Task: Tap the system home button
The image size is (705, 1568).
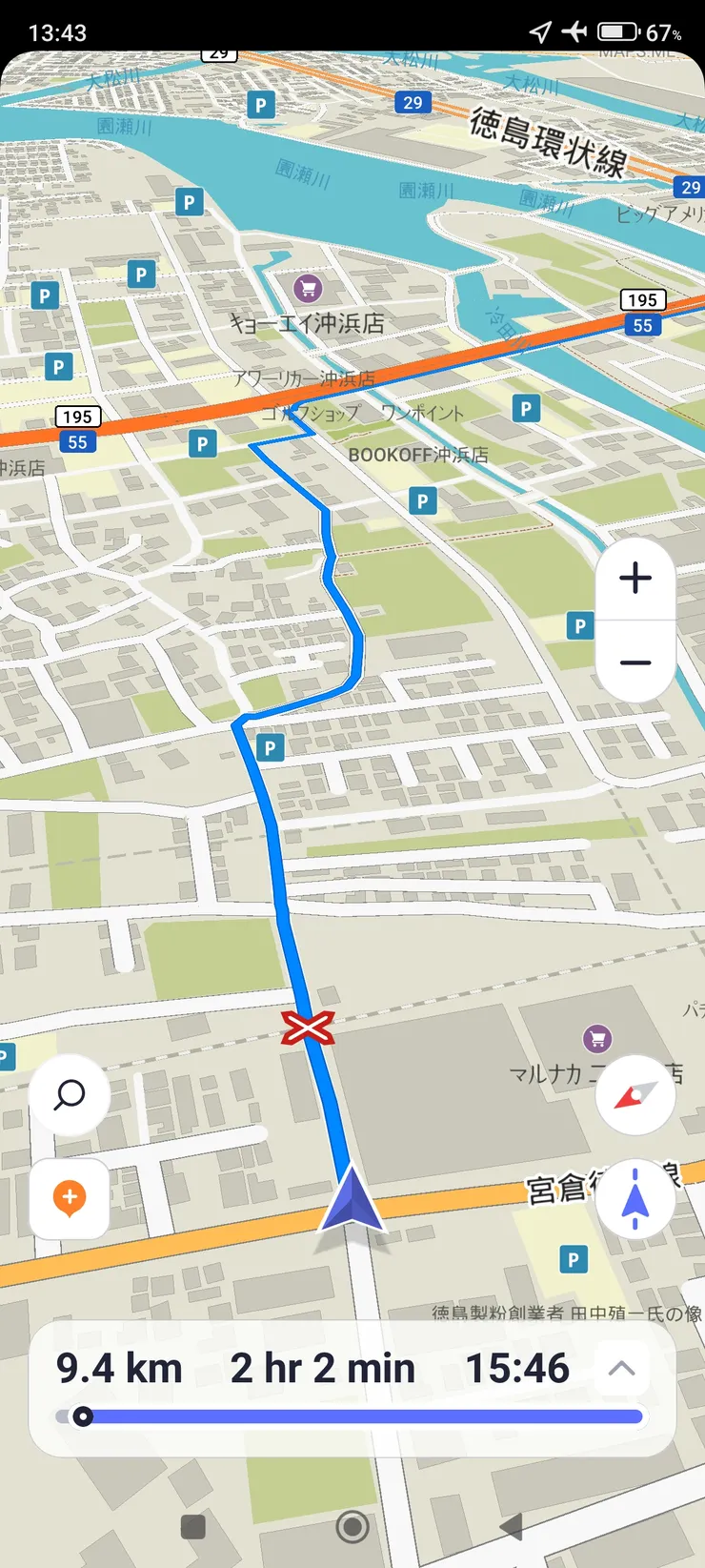Action: click(x=352, y=1527)
